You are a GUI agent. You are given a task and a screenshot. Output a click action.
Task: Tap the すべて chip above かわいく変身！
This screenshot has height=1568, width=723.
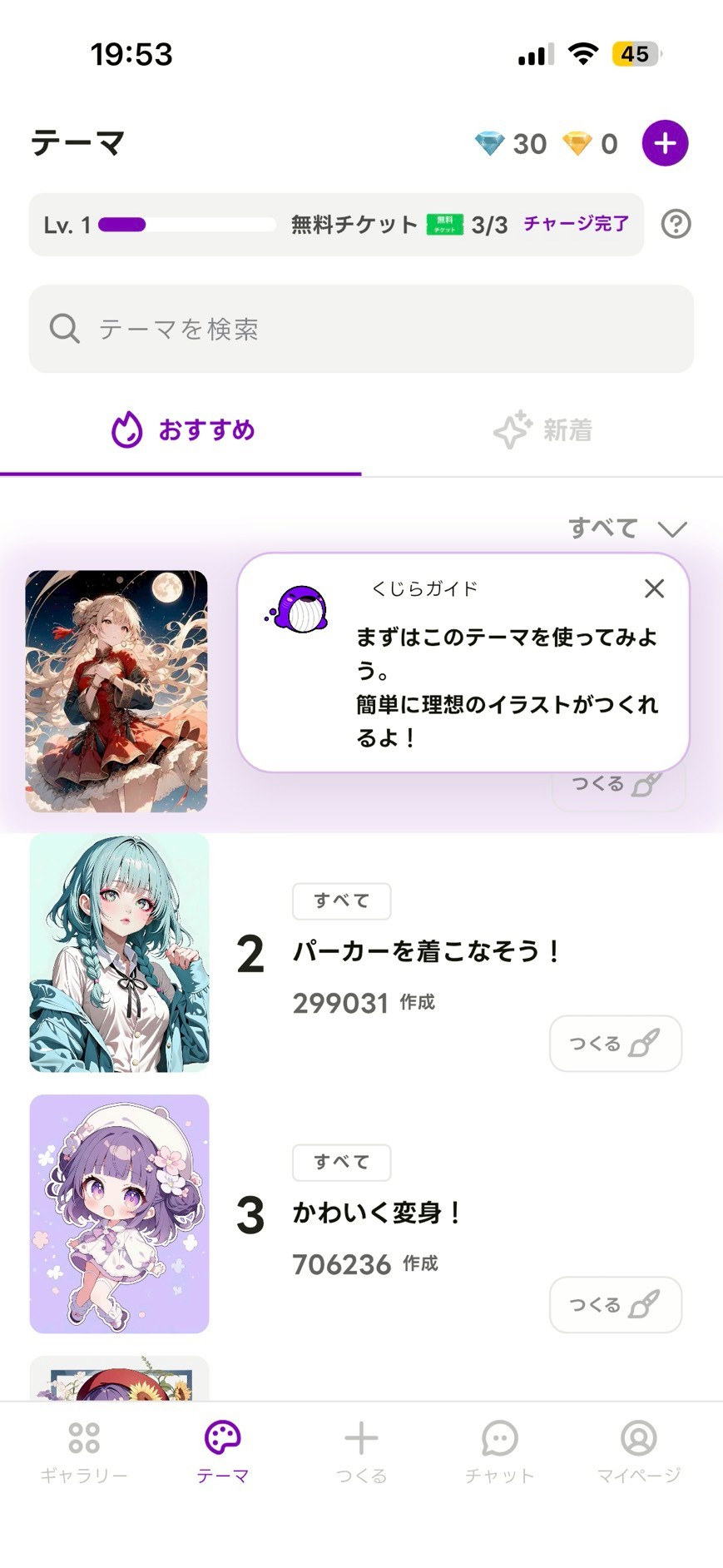pos(341,1163)
